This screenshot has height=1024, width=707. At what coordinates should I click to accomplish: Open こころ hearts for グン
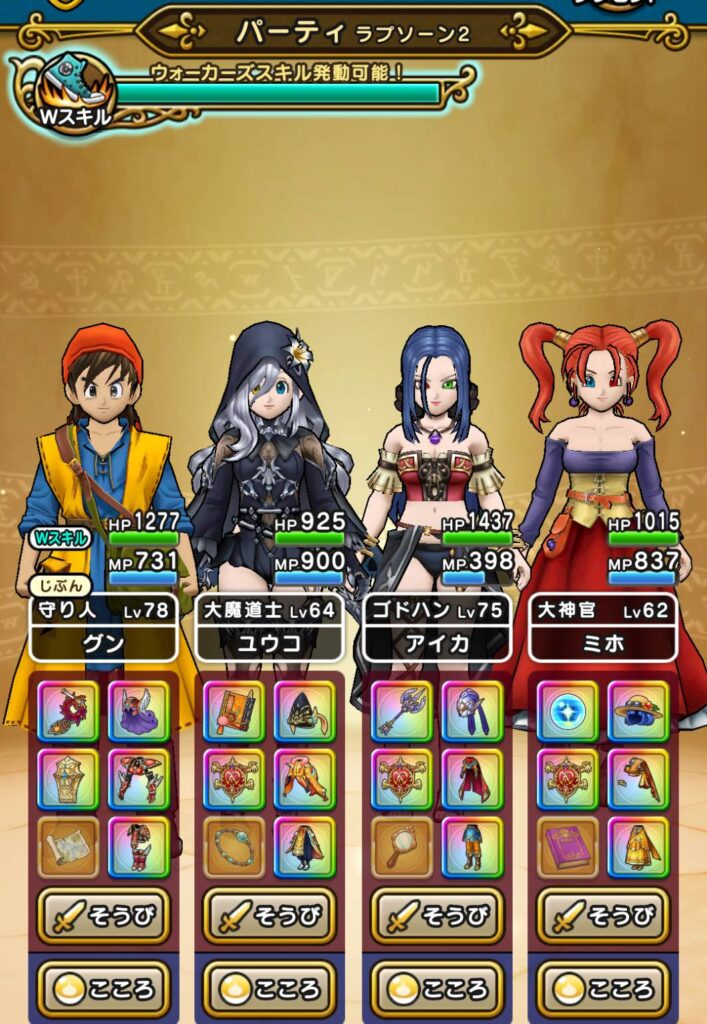click(103, 988)
